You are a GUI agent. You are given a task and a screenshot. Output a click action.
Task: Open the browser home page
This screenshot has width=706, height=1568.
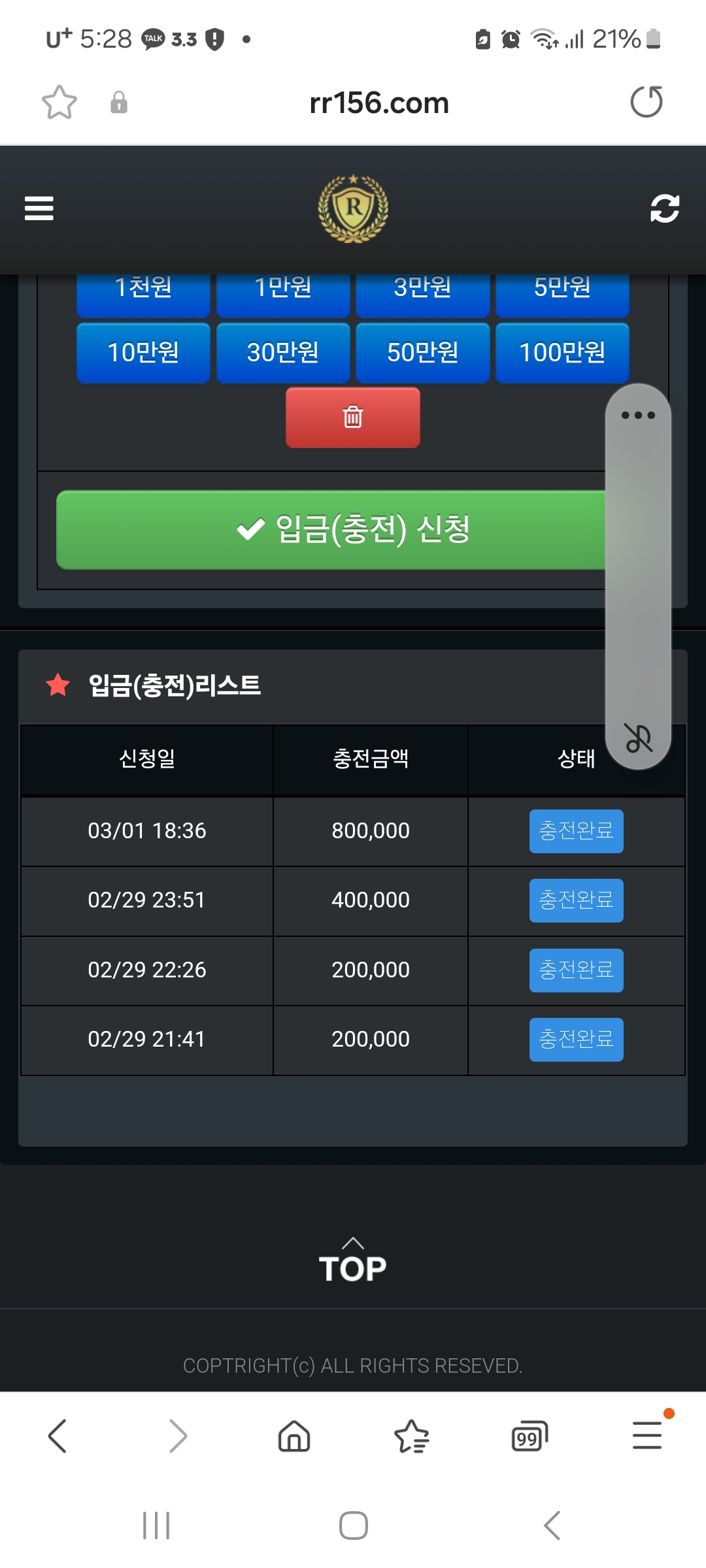tap(294, 1436)
